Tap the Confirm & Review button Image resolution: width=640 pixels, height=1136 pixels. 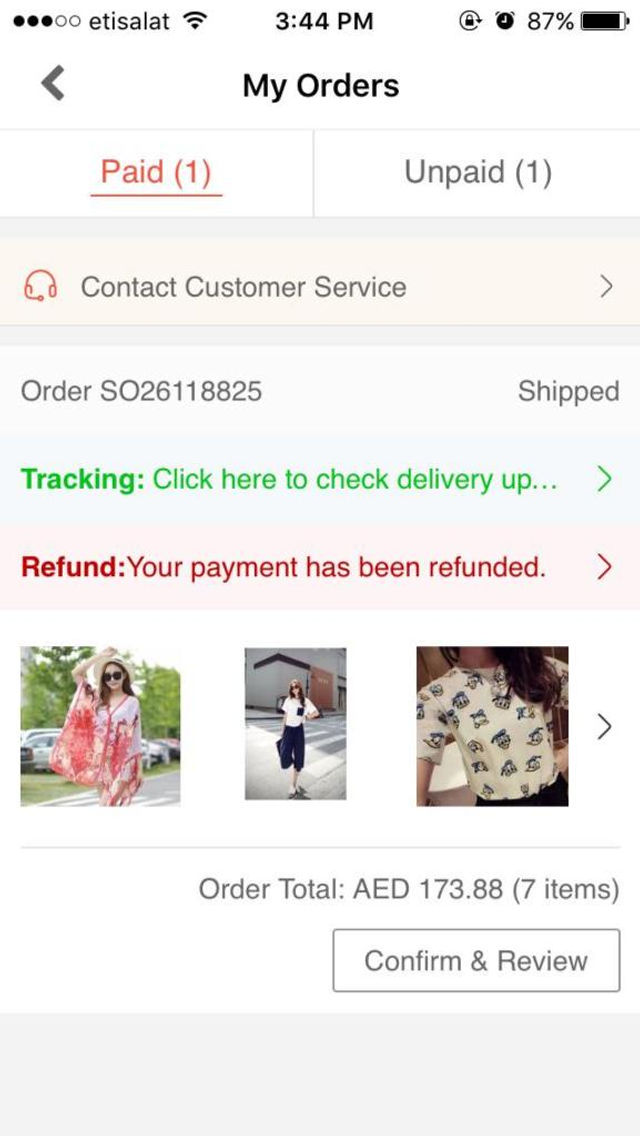[x=476, y=961]
